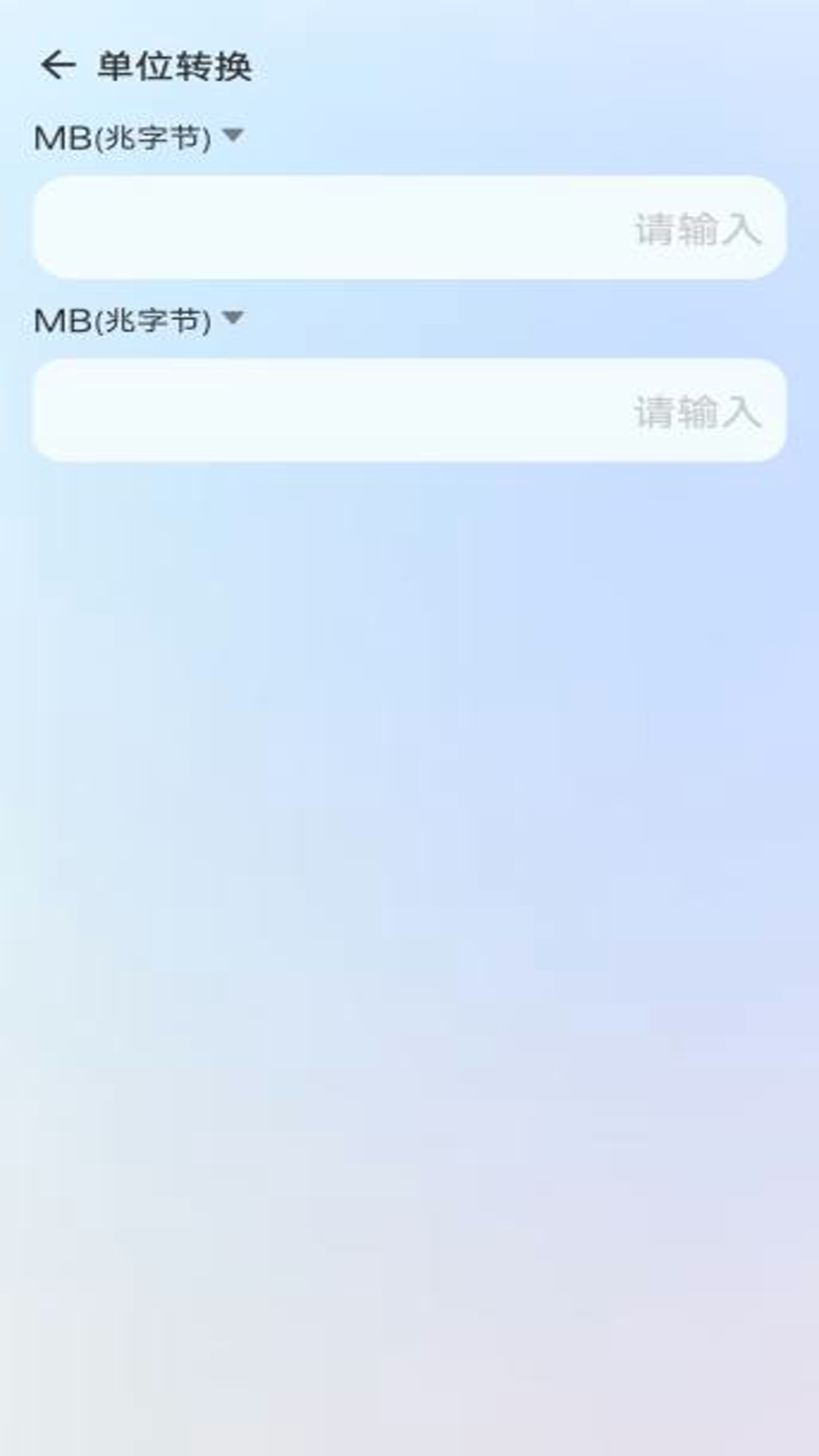This screenshot has height=1456, width=819.
Task: Expand the second MB(兆字节) unit dropdown
Action: [139, 320]
